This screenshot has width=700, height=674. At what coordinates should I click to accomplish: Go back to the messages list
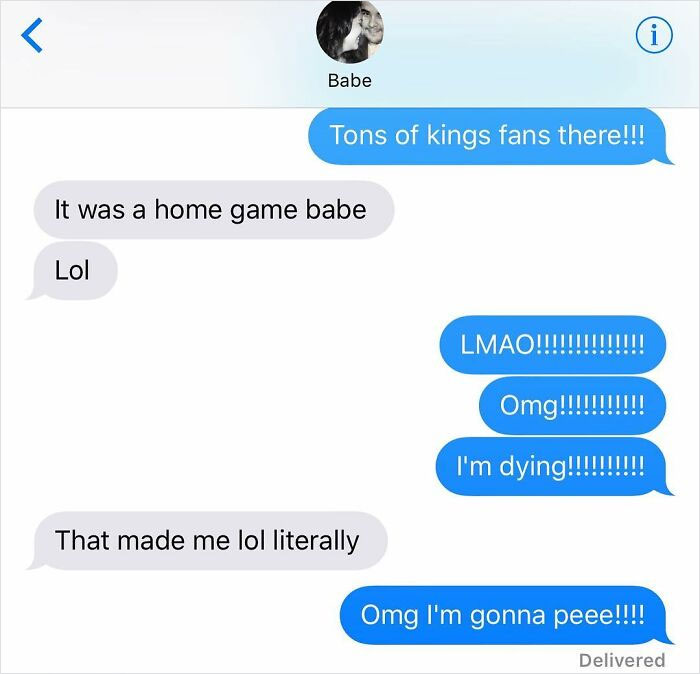[x=32, y=38]
